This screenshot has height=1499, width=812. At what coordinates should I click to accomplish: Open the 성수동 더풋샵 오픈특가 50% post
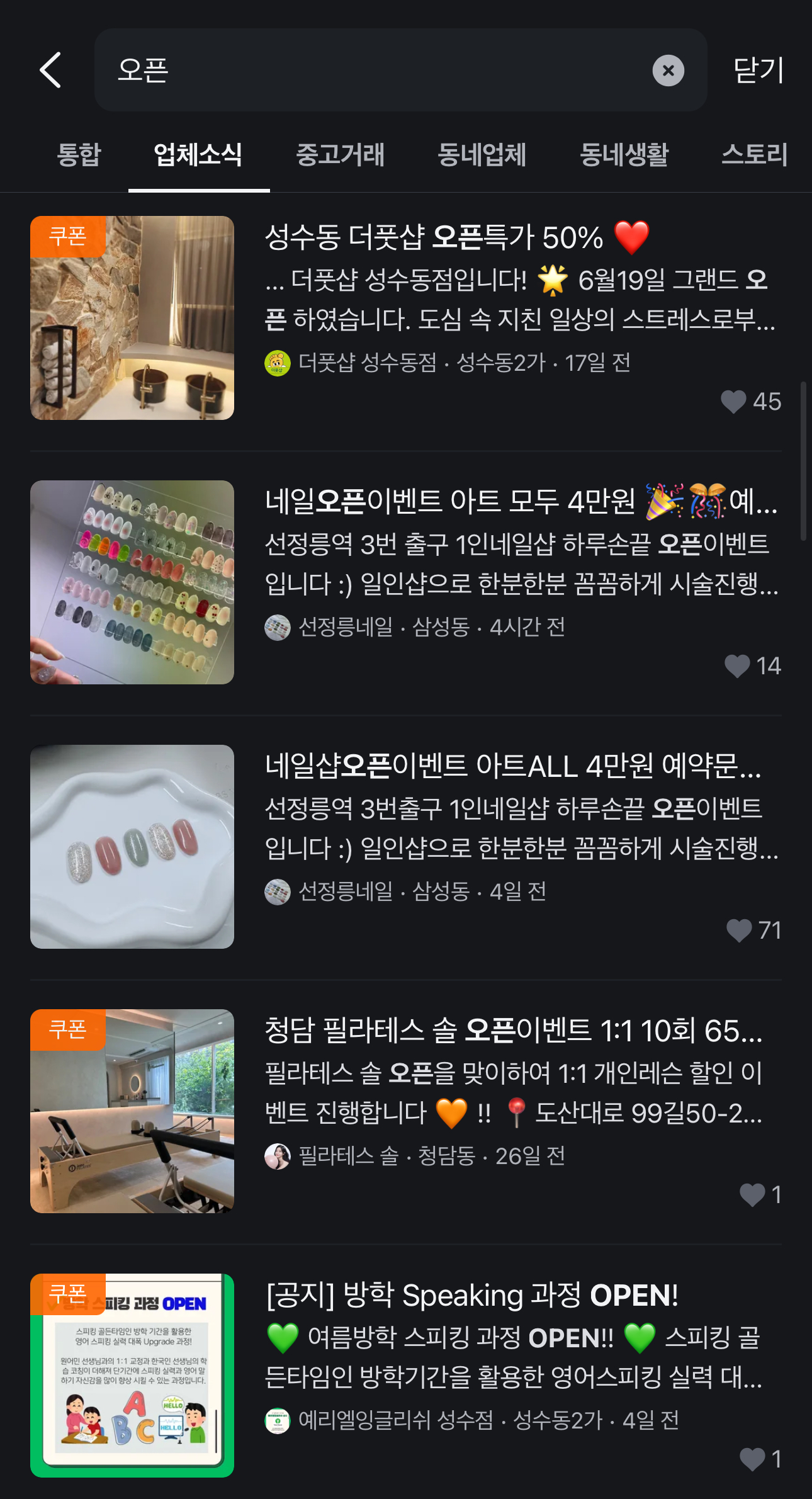[x=434, y=238]
